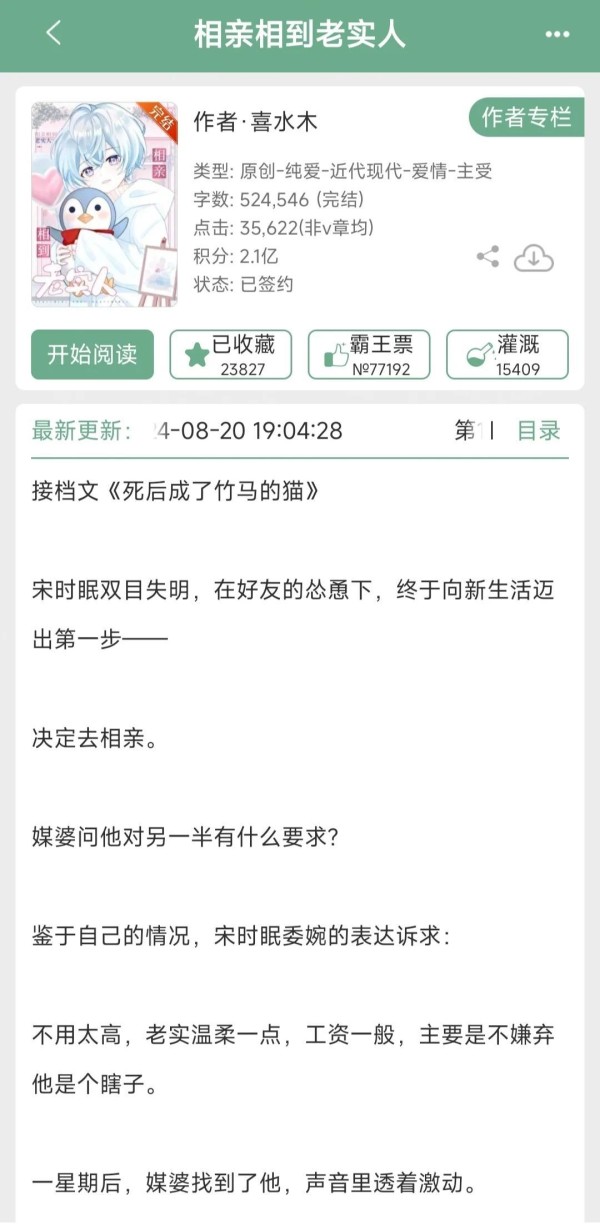Viewport: 600px width, 1230px height.
Task: Open the three-dot overflow menu
Action: point(557,34)
